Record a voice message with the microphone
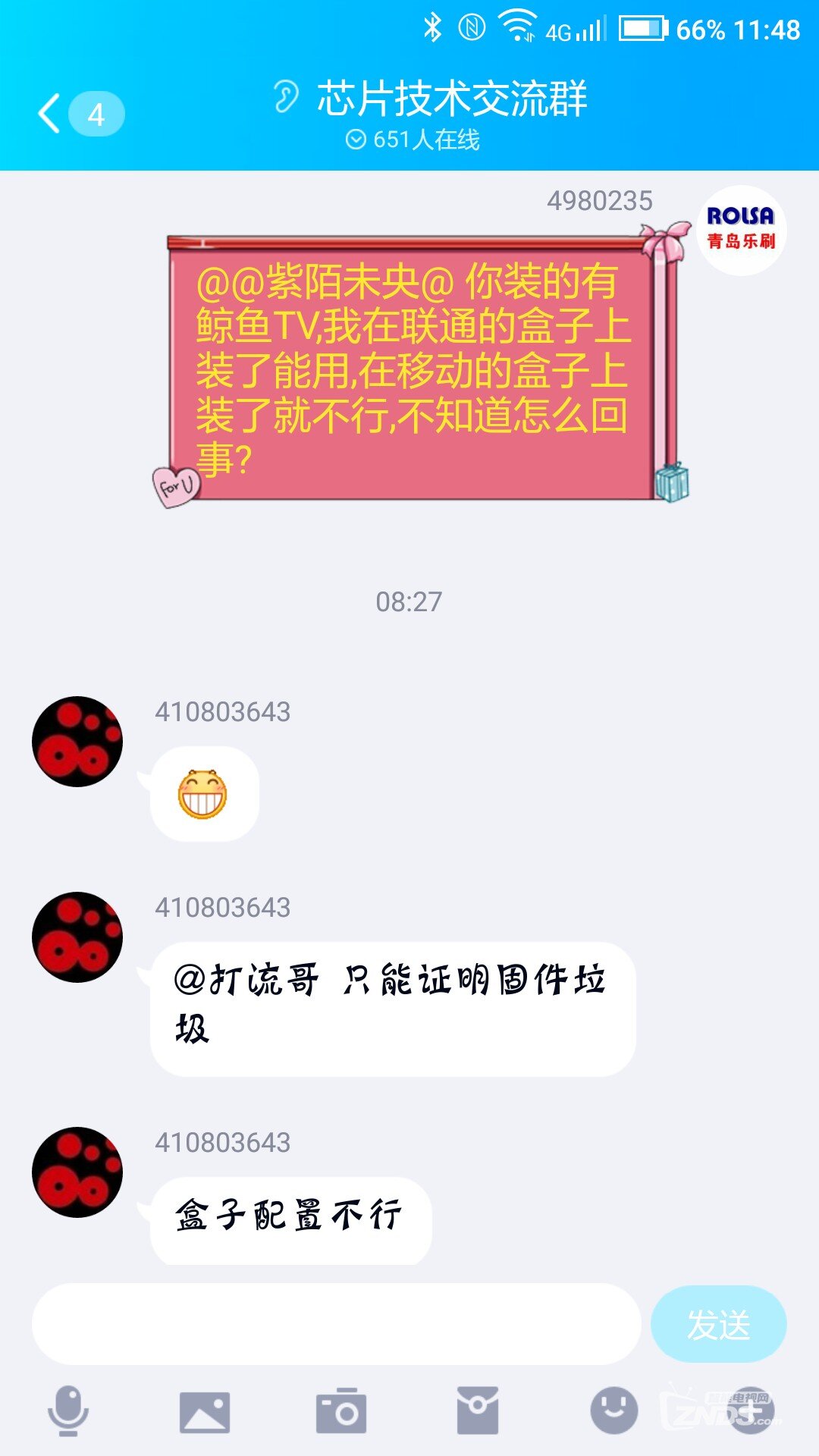The image size is (819, 1456). tap(68, 1411)
